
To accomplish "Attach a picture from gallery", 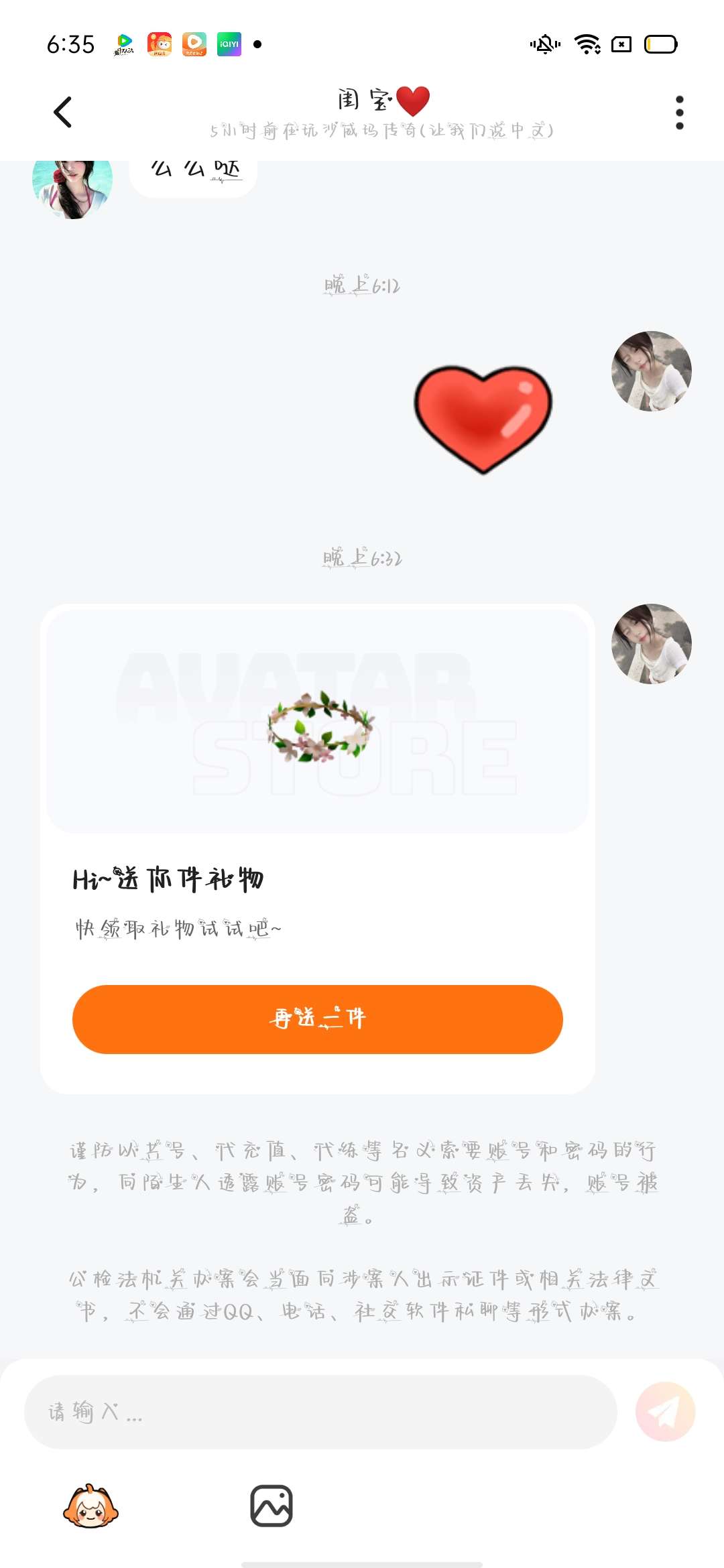I will tap(271, 1506).
